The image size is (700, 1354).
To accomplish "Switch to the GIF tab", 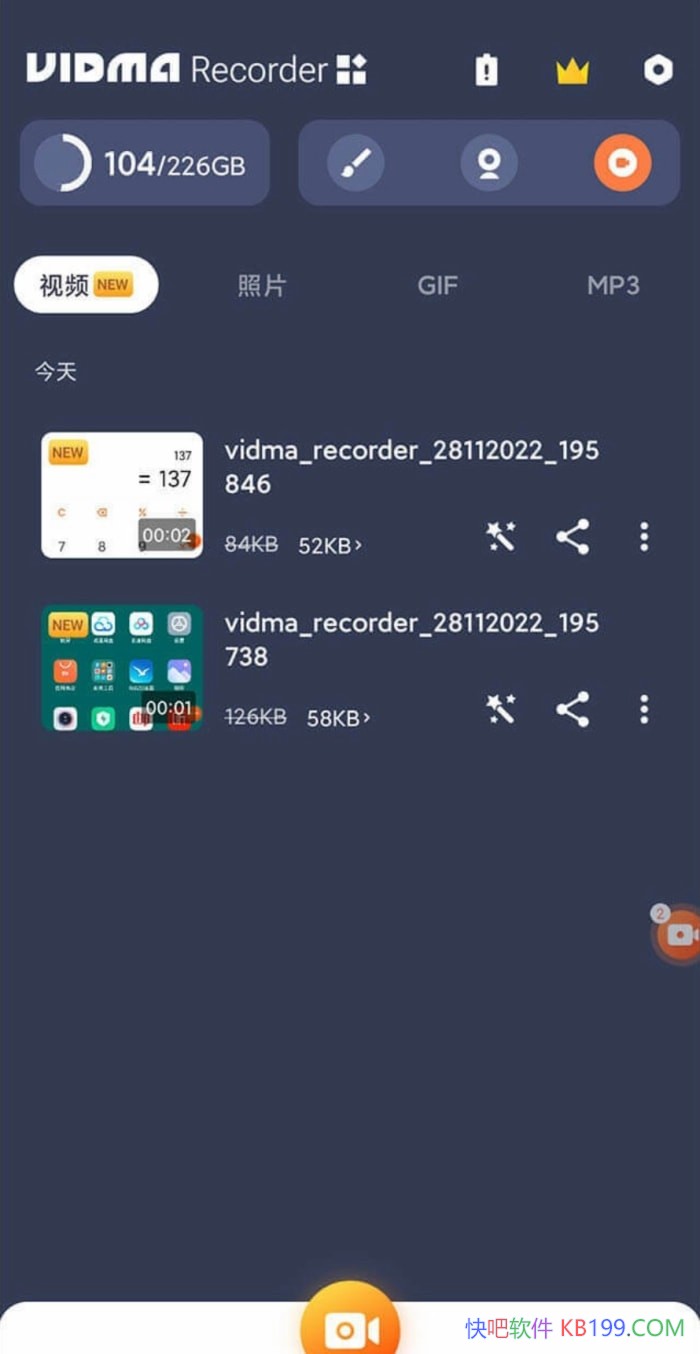I will coord(437,285).
